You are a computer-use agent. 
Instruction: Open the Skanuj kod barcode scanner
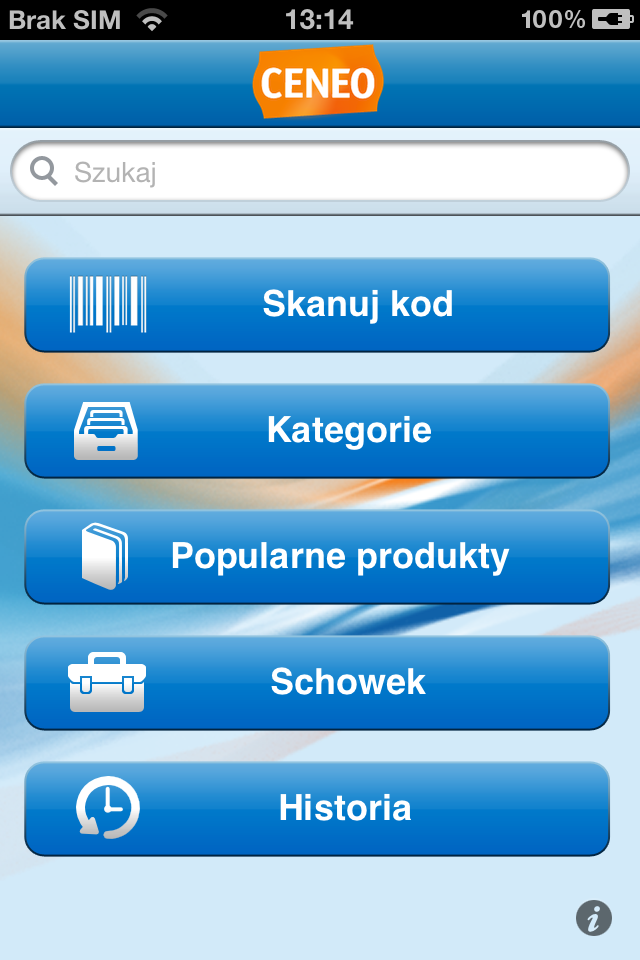(317, 304)
